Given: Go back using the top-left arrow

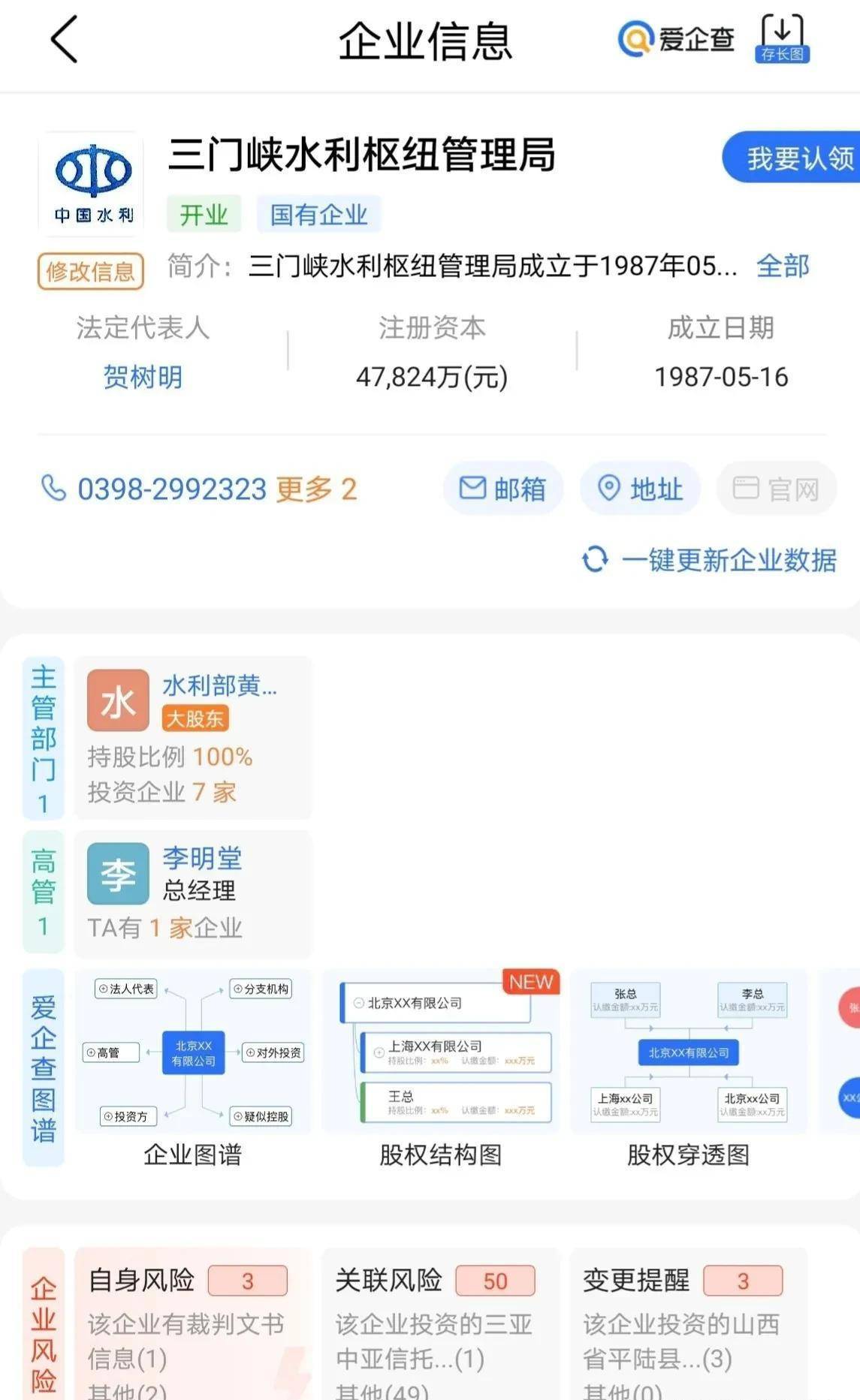Looking at the screenshot, I should 65,40.
